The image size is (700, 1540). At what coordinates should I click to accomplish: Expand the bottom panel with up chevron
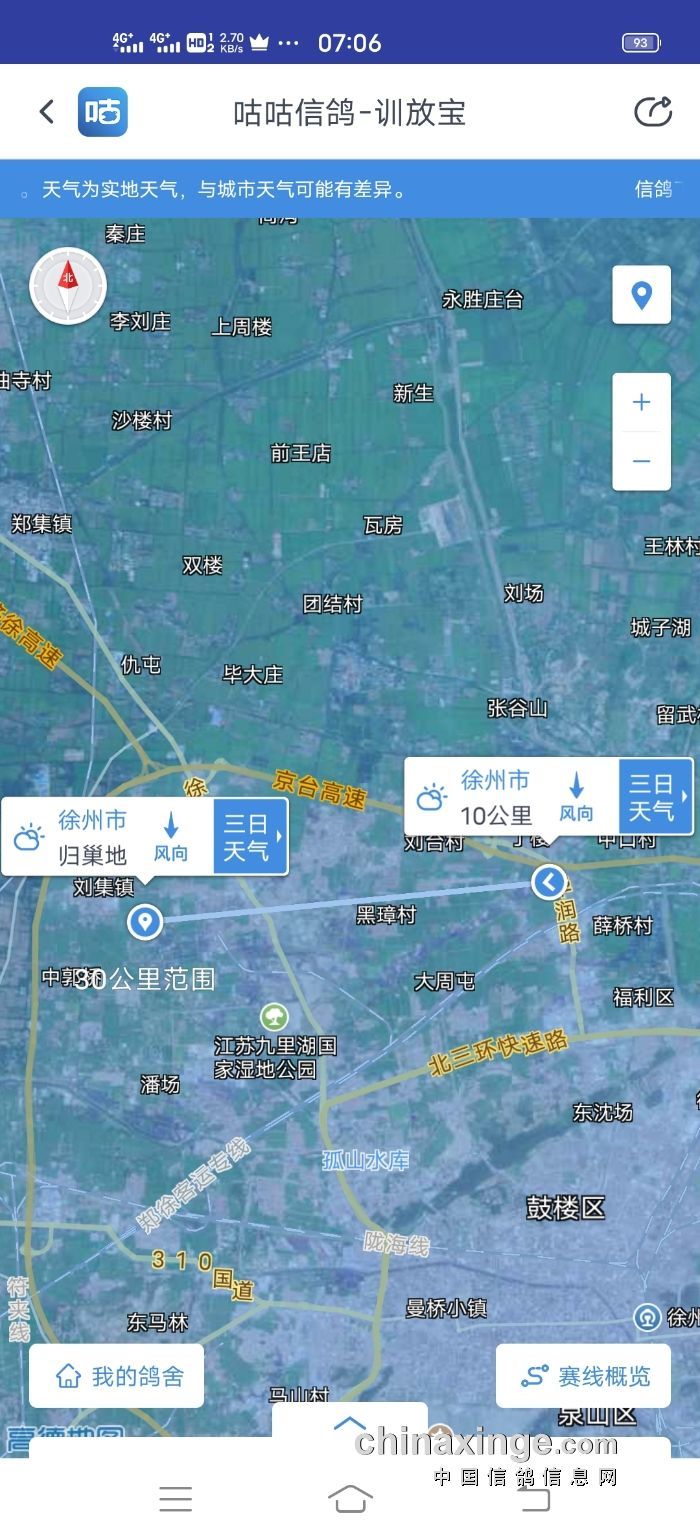point(349,1424)
